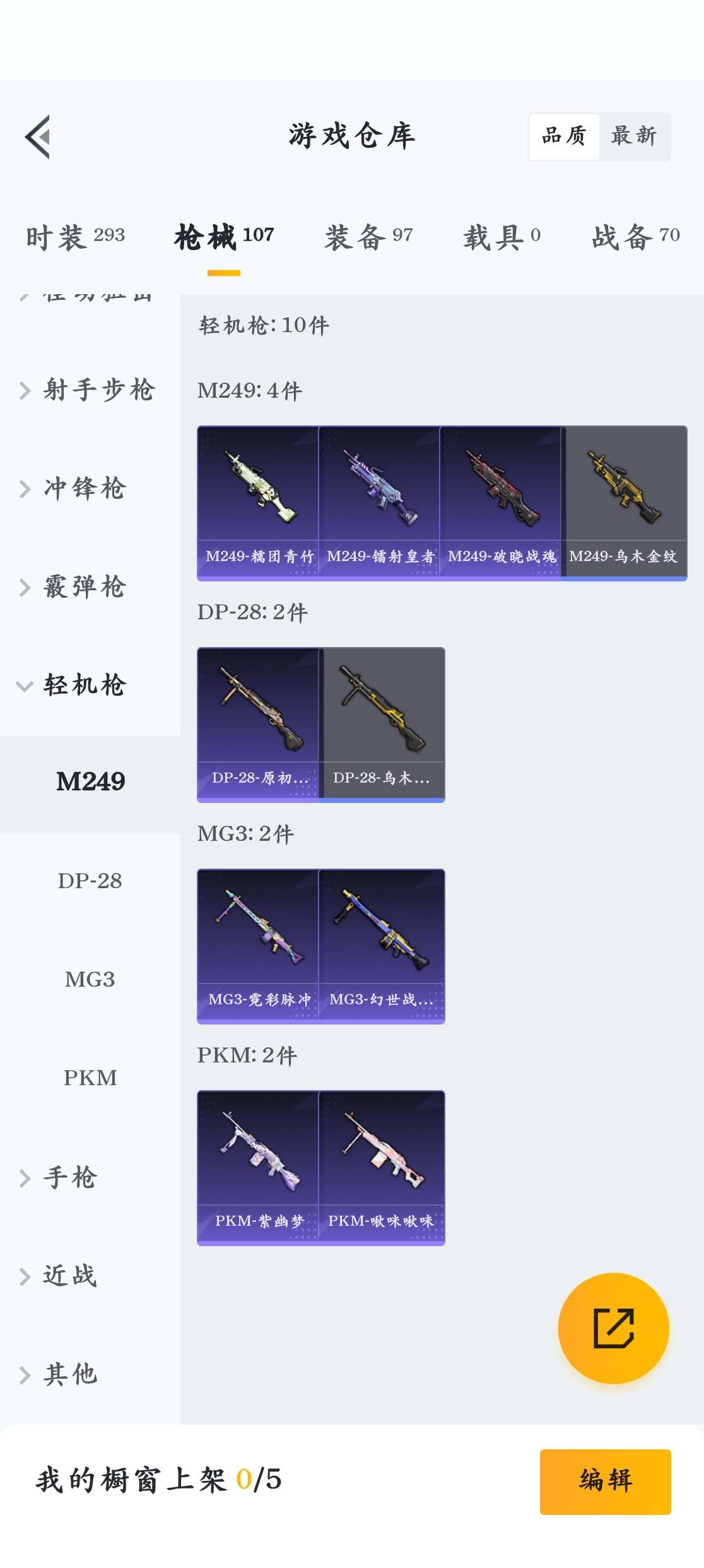Image resolution: width=704 pixels, height=1568 pixels.
Task: Go back using the top-left arrow
Action: pos(38,136)
